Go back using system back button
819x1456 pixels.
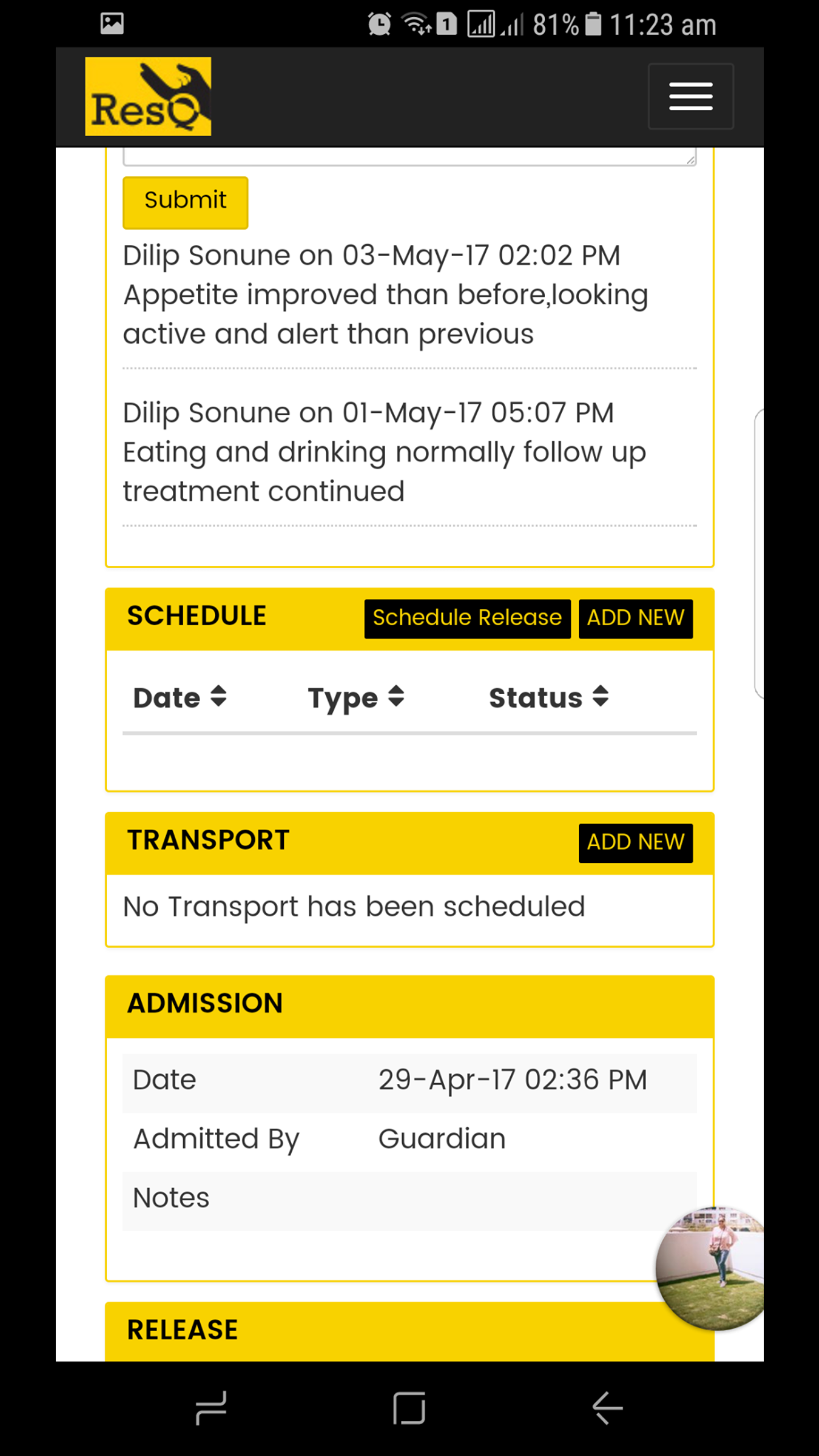click(607, 1408)
